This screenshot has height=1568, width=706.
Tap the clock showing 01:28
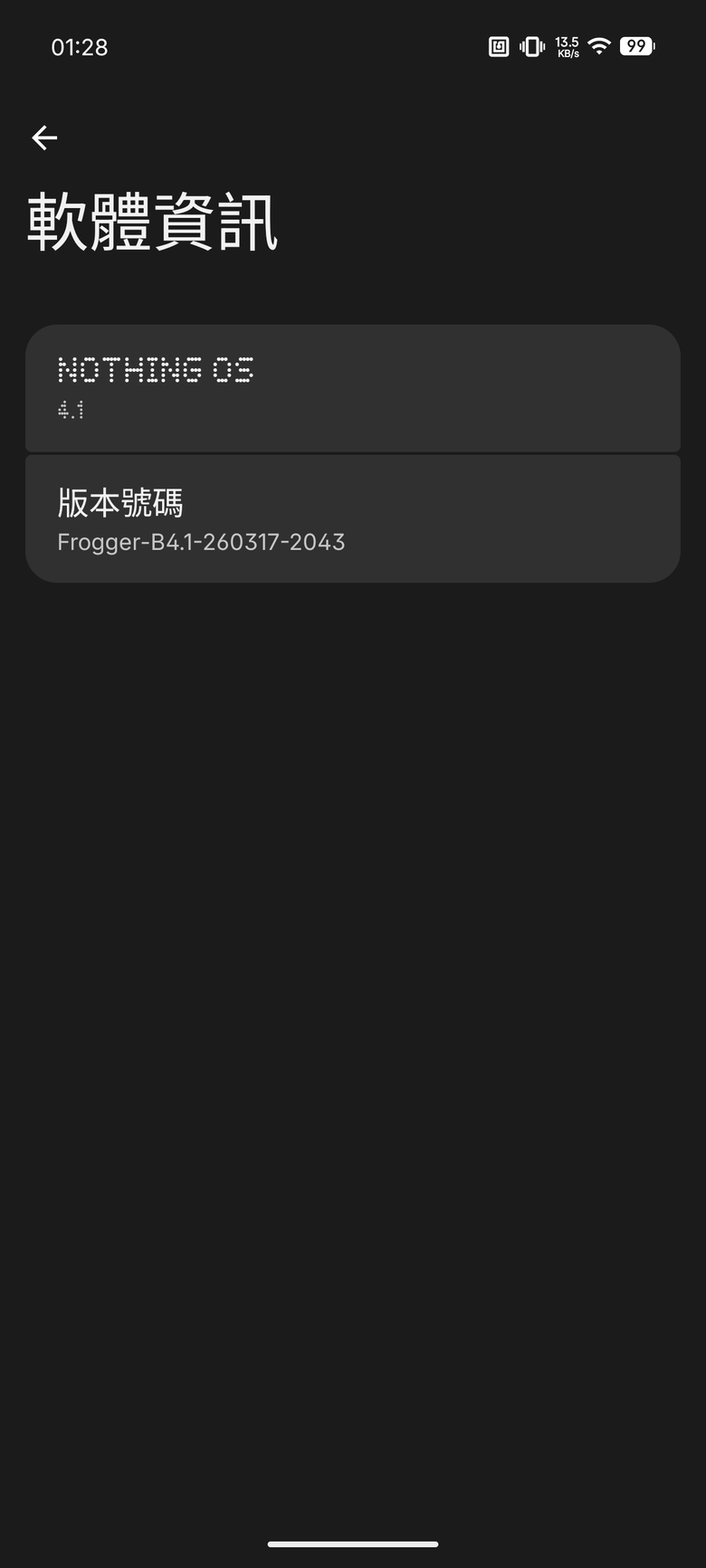pyautogui.click(x=80, y=46)
